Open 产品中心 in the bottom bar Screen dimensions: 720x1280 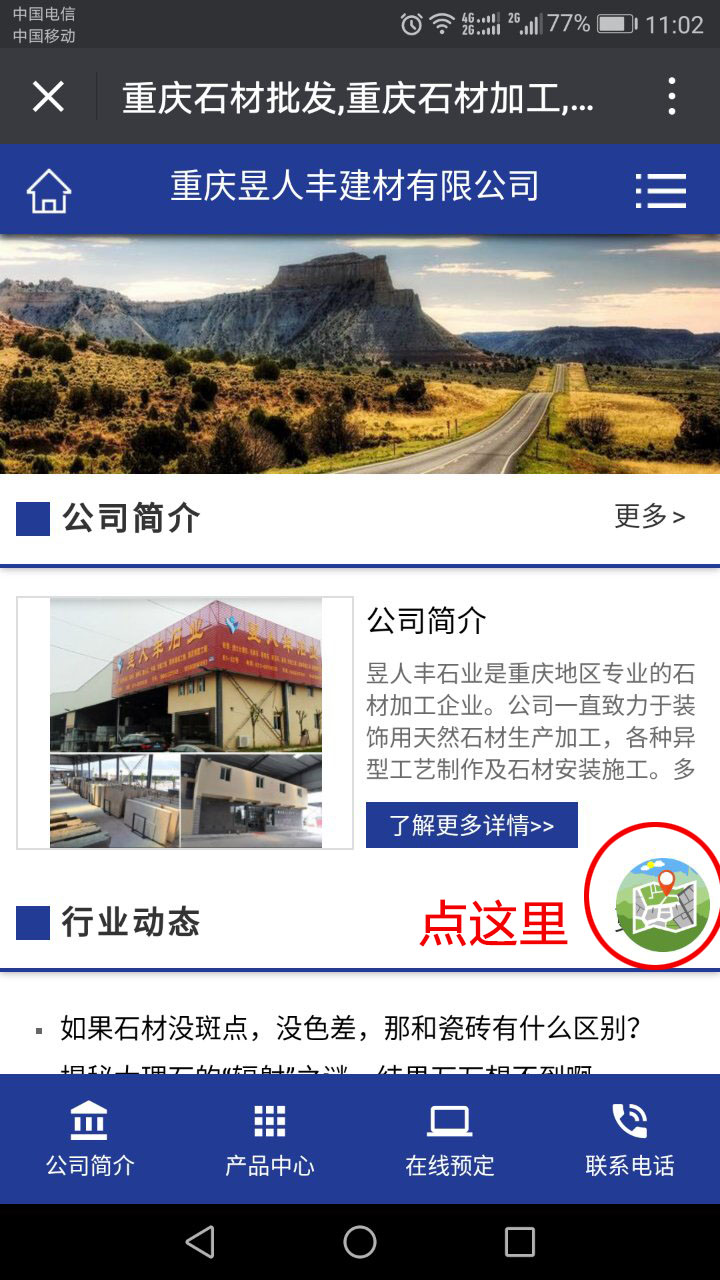coord(270,1140)
